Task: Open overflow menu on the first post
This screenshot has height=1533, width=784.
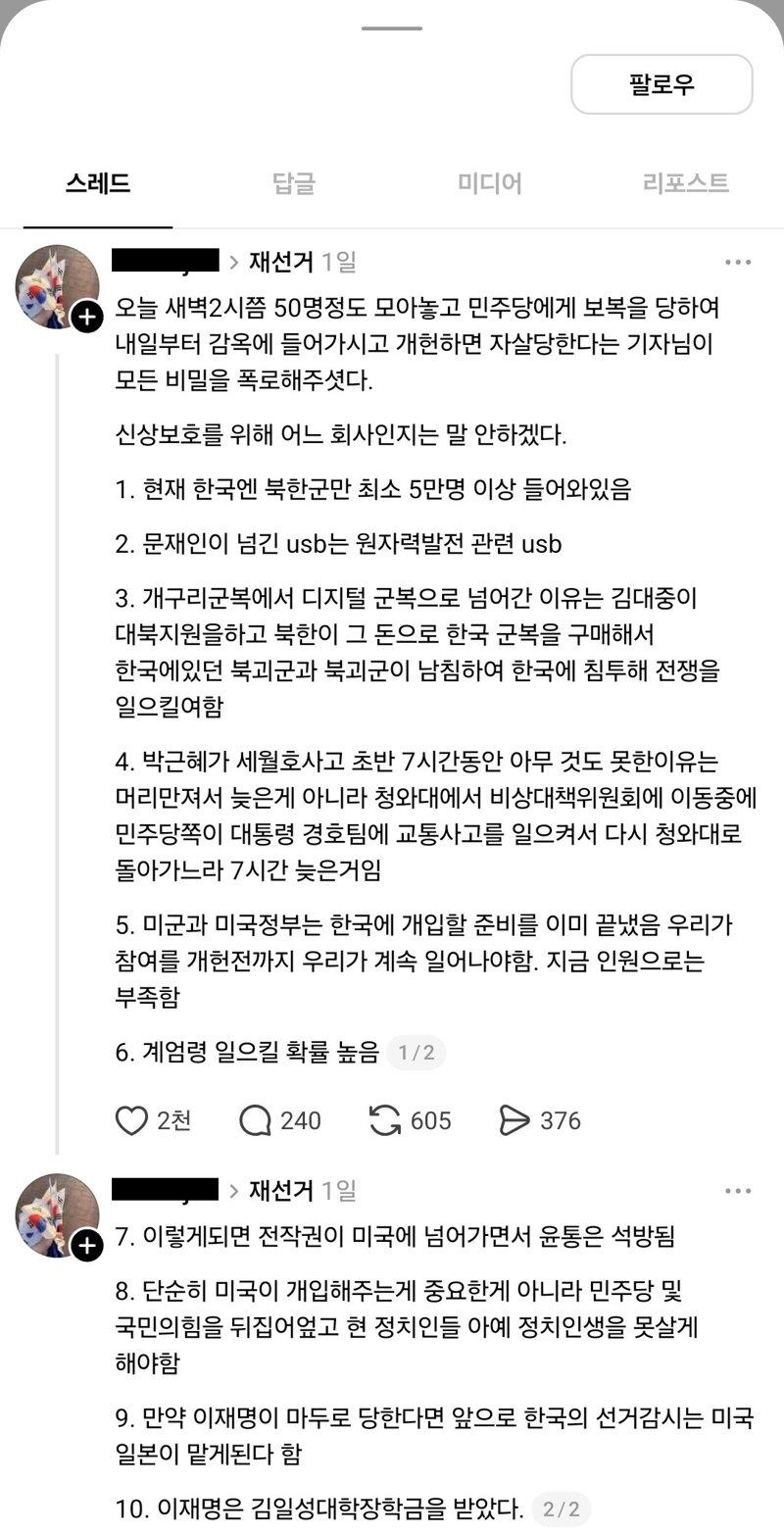Action: [x=738, y=263]
